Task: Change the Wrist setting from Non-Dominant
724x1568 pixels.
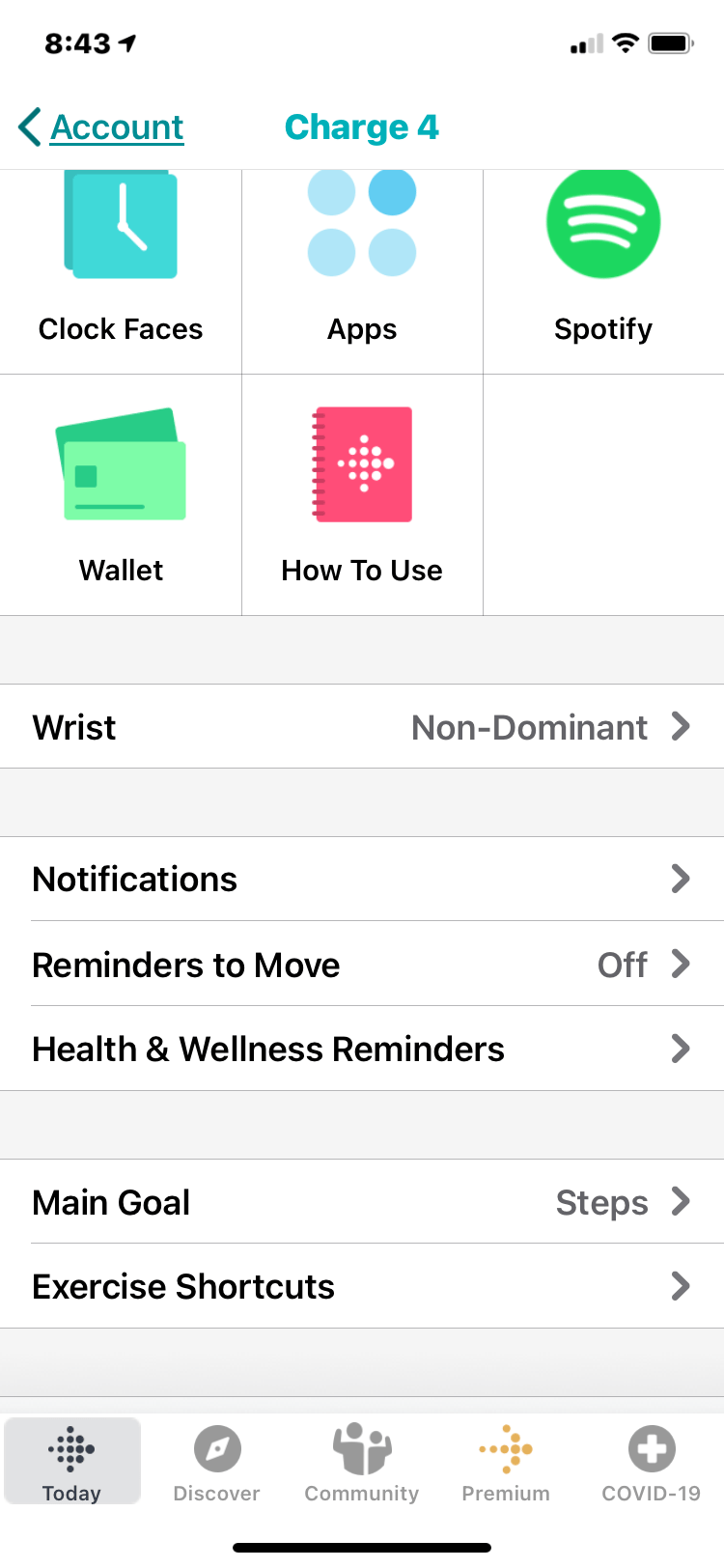Action: click(362, 727)
